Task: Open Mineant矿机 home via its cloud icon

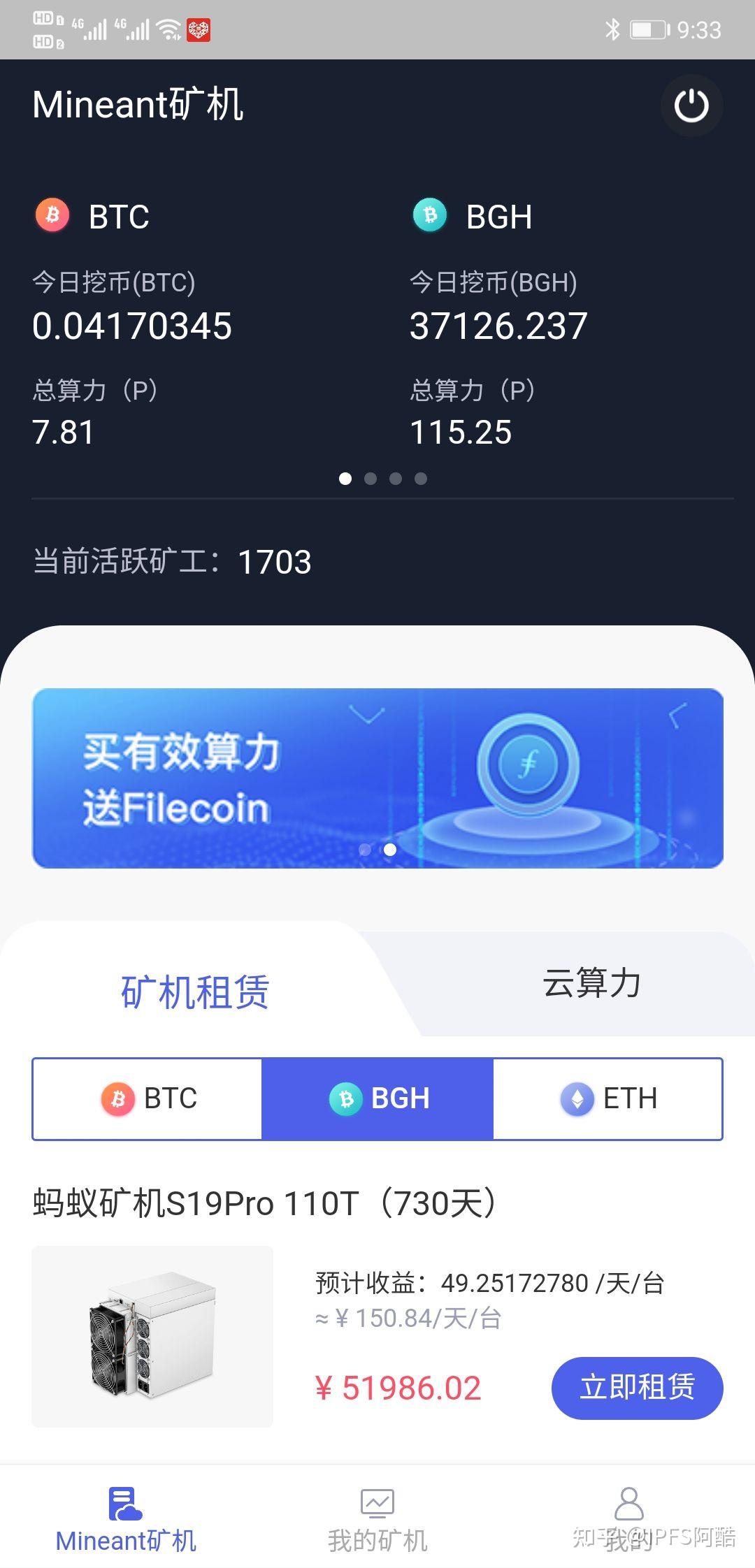Action: tap(124, 1502)
